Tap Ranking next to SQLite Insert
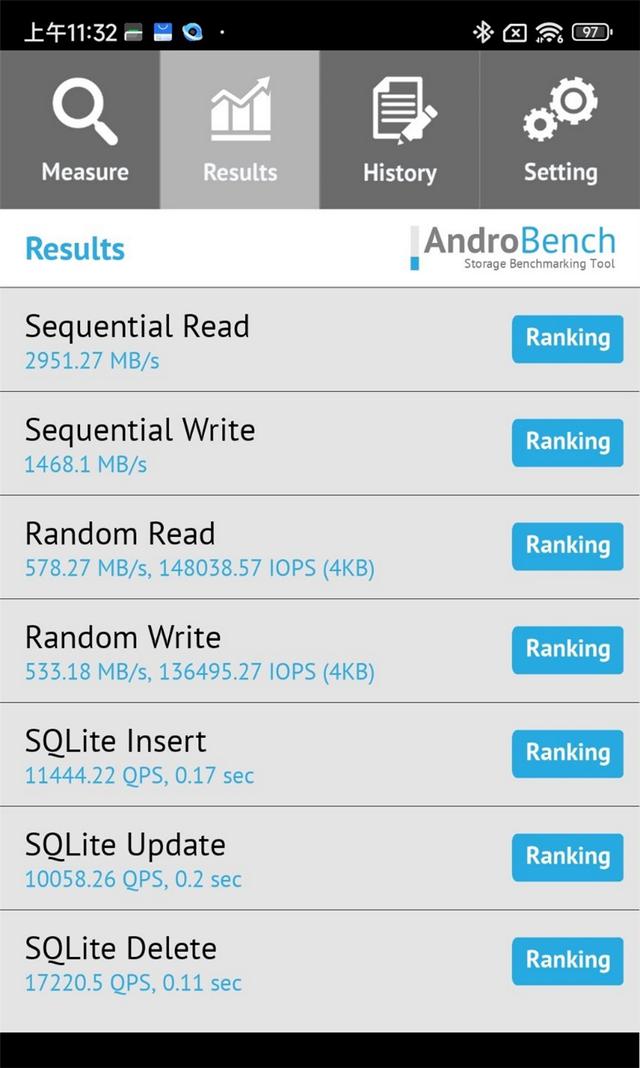Image resolution: width=640 pixels, height=1068 pixels. click(567, 754)
